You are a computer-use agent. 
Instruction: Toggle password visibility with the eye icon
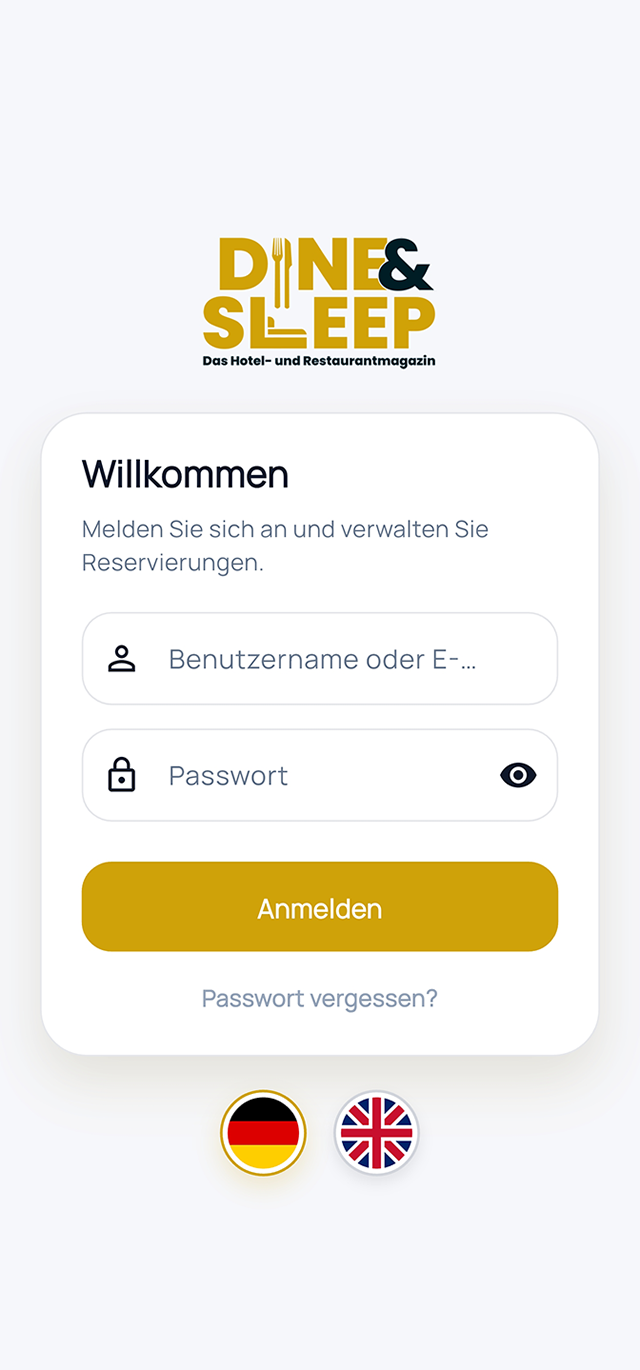tap(518, 775)
